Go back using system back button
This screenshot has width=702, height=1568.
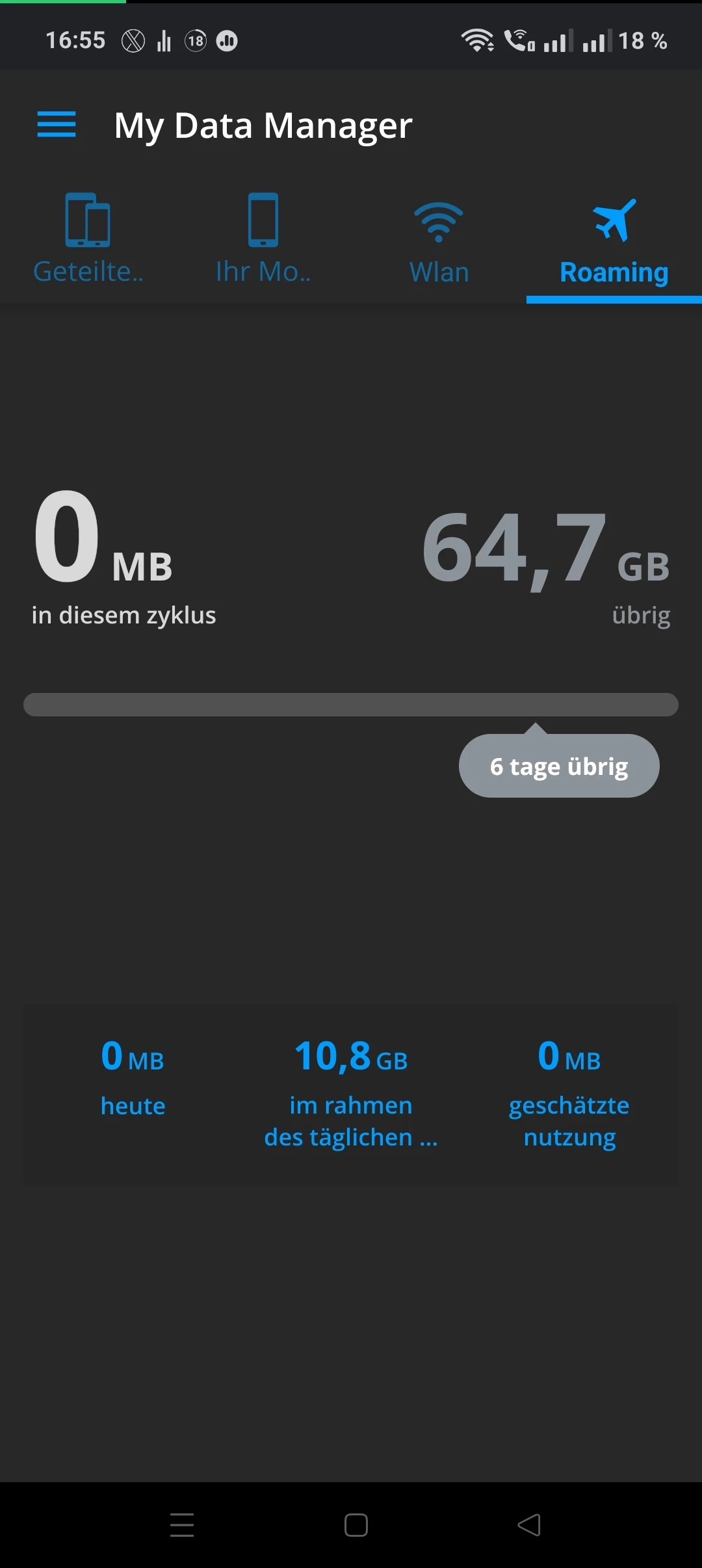[528, 1525]
